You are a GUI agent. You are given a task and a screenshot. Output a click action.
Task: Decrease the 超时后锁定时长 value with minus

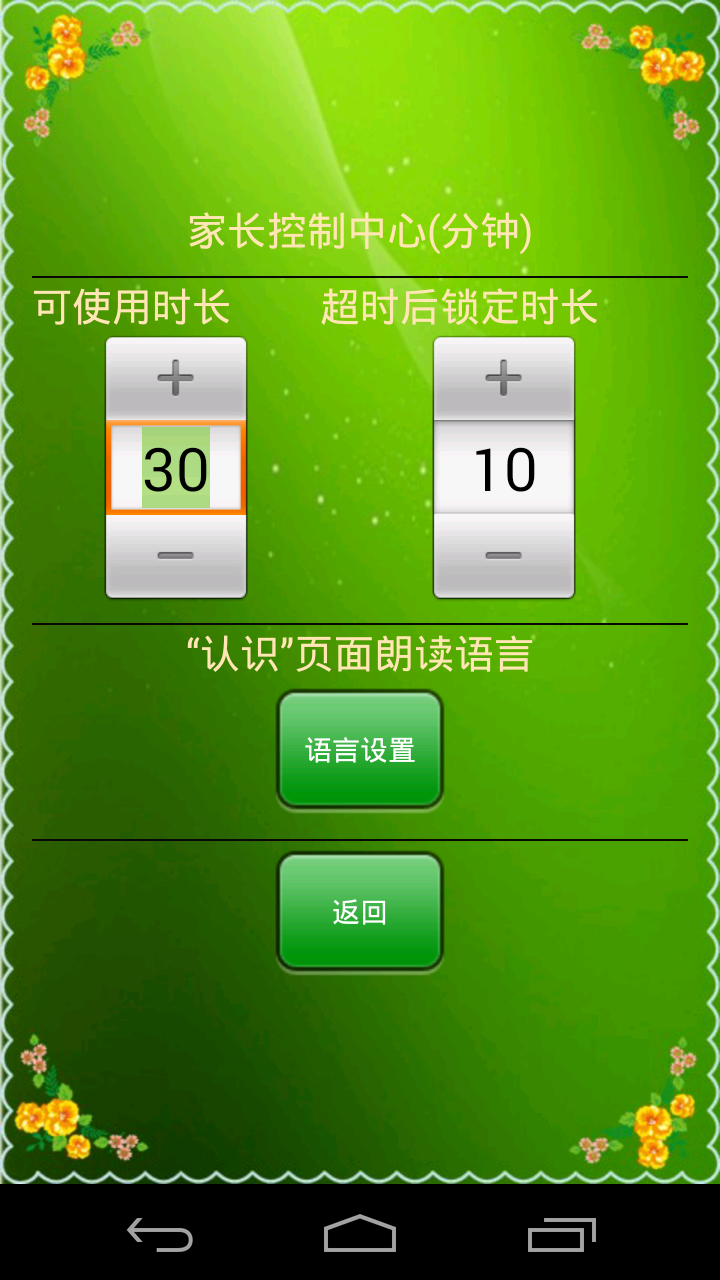point(503,556)
